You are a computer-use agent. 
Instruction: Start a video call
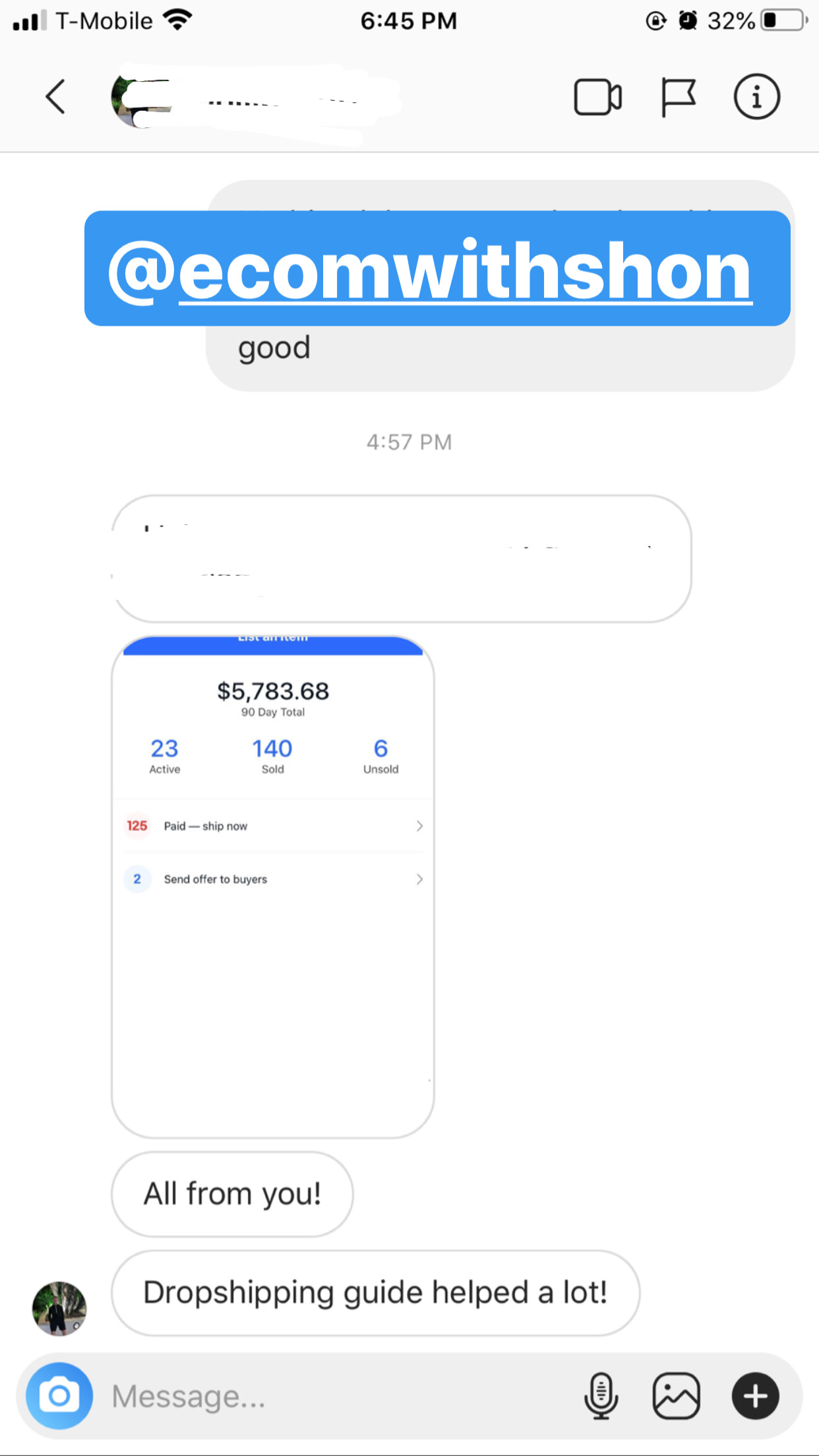pos(597,98)
